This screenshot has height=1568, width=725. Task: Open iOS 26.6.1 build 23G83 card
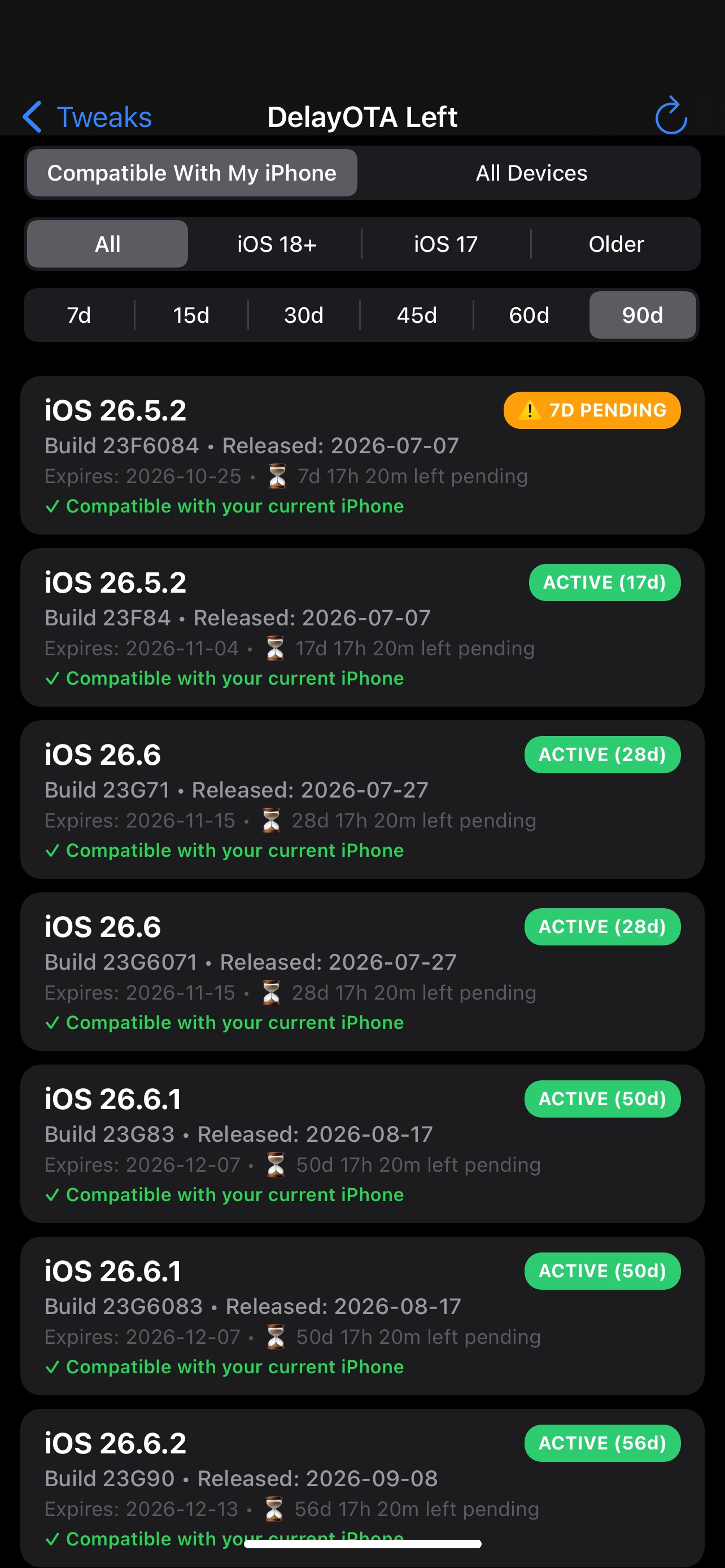click(362, 1144)
